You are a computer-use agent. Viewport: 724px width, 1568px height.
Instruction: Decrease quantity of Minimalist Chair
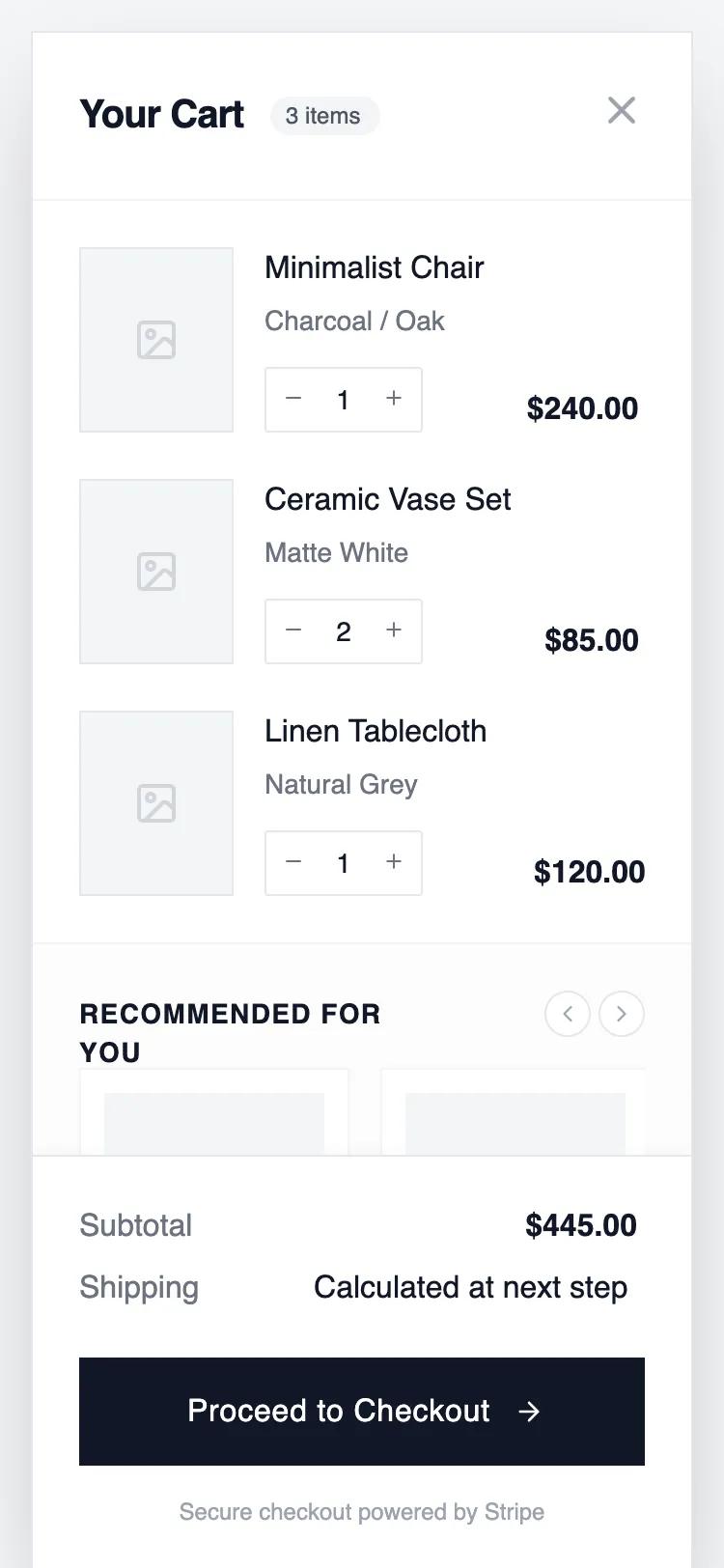[292, 399]
